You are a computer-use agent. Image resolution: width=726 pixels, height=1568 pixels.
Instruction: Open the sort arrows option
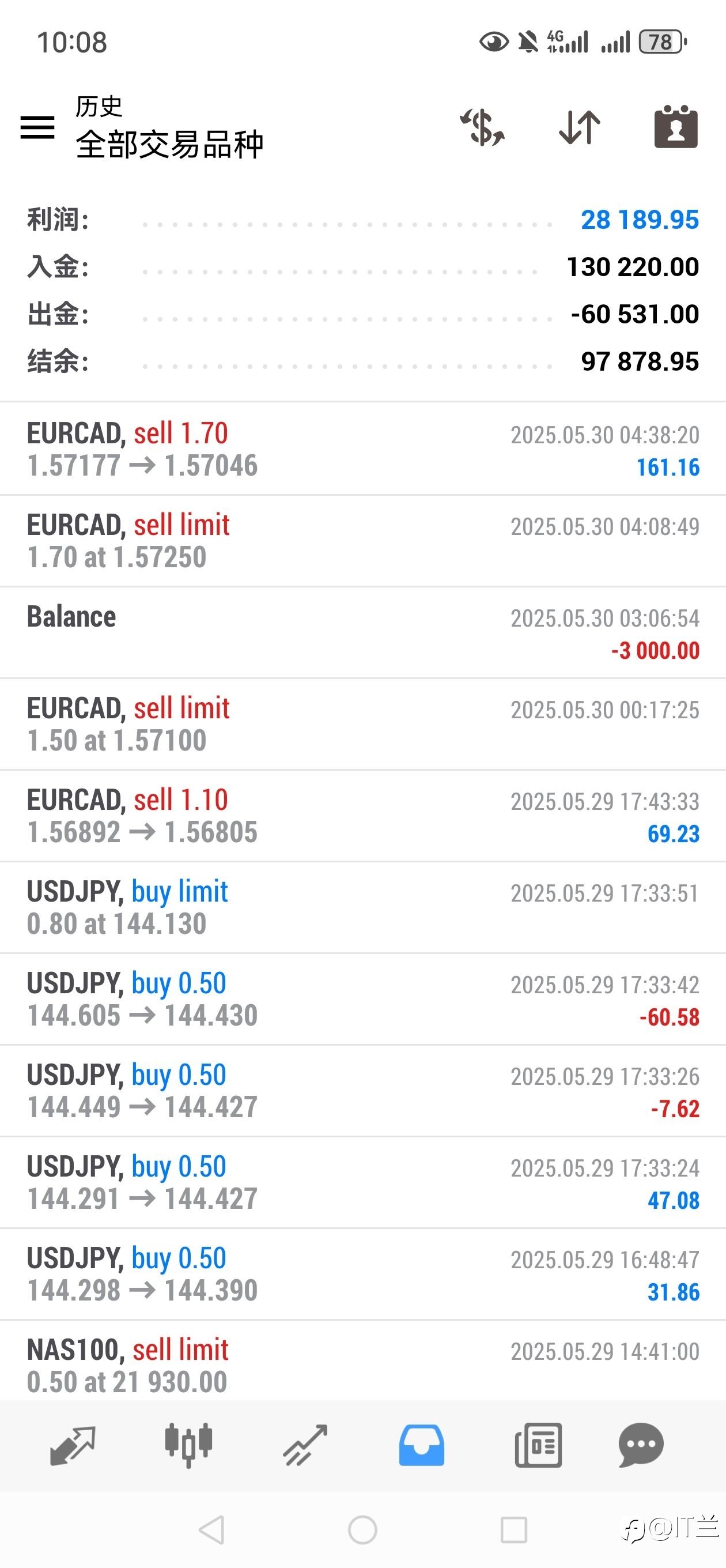[579, 127]
